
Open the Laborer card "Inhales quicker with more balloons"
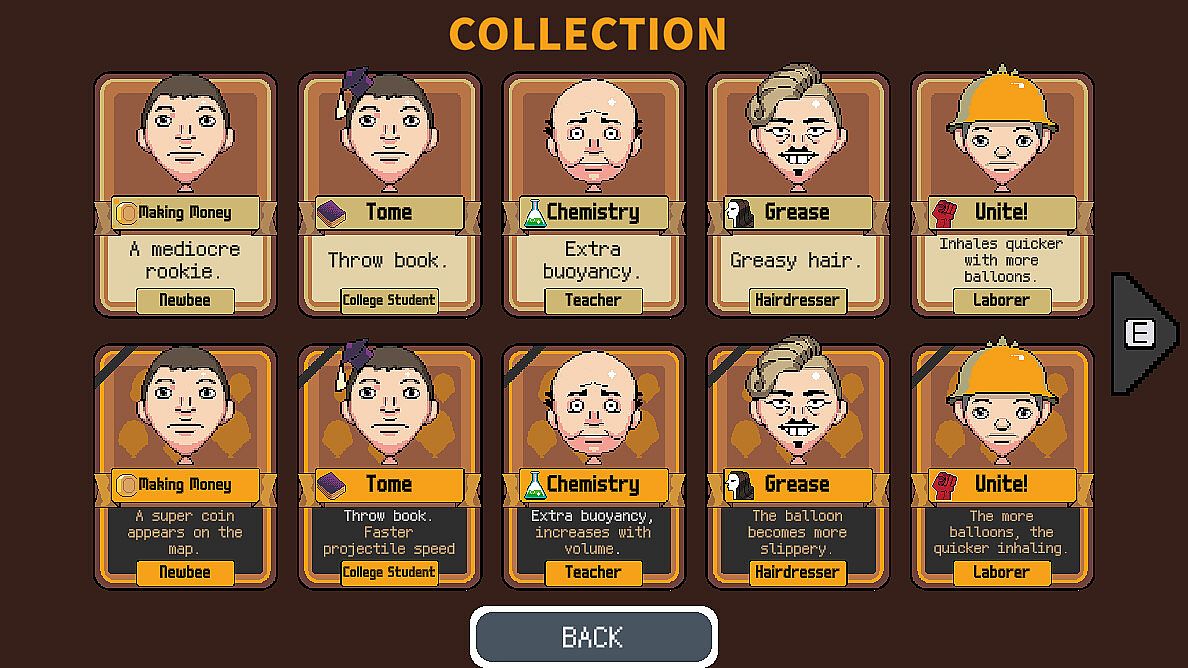[1001, 195]
